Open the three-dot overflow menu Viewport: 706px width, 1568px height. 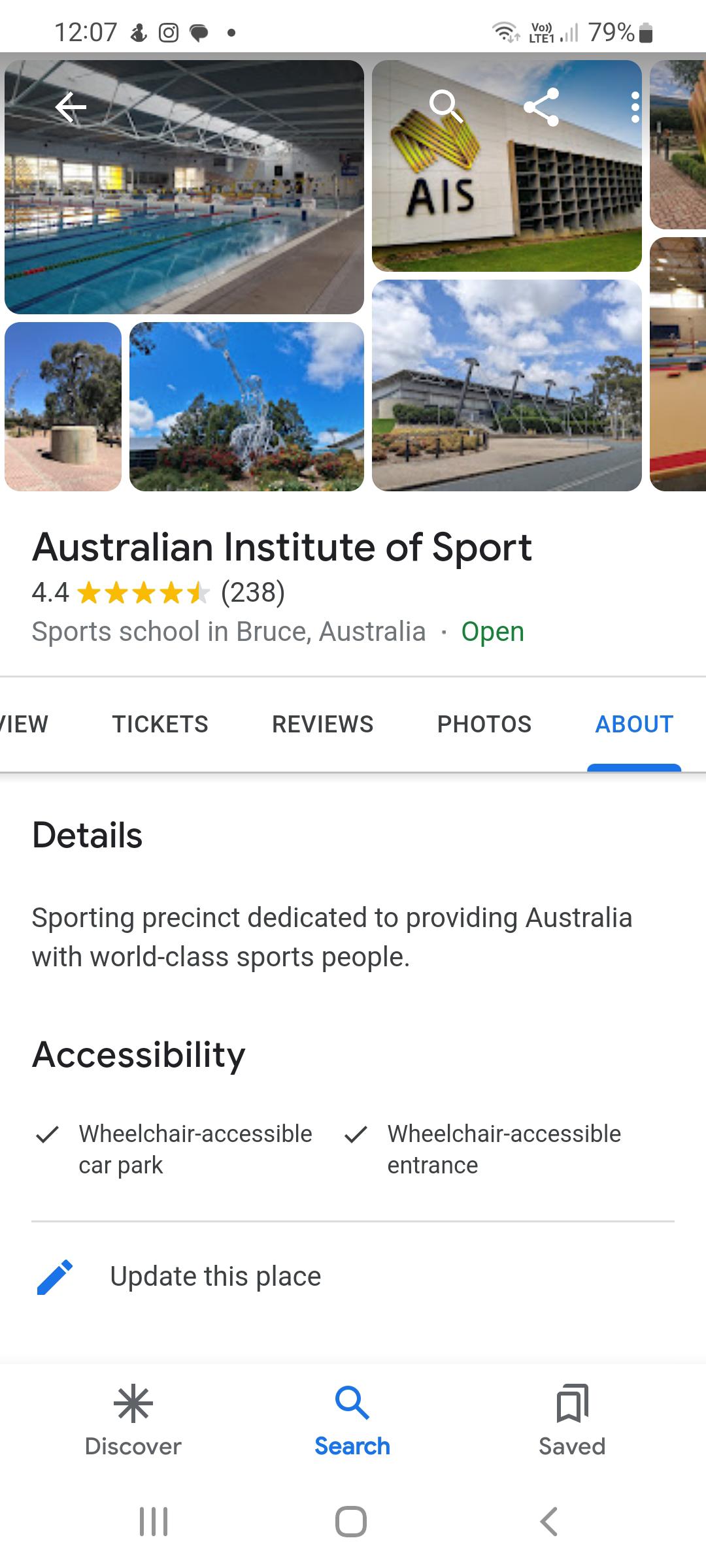click(635, 107)
